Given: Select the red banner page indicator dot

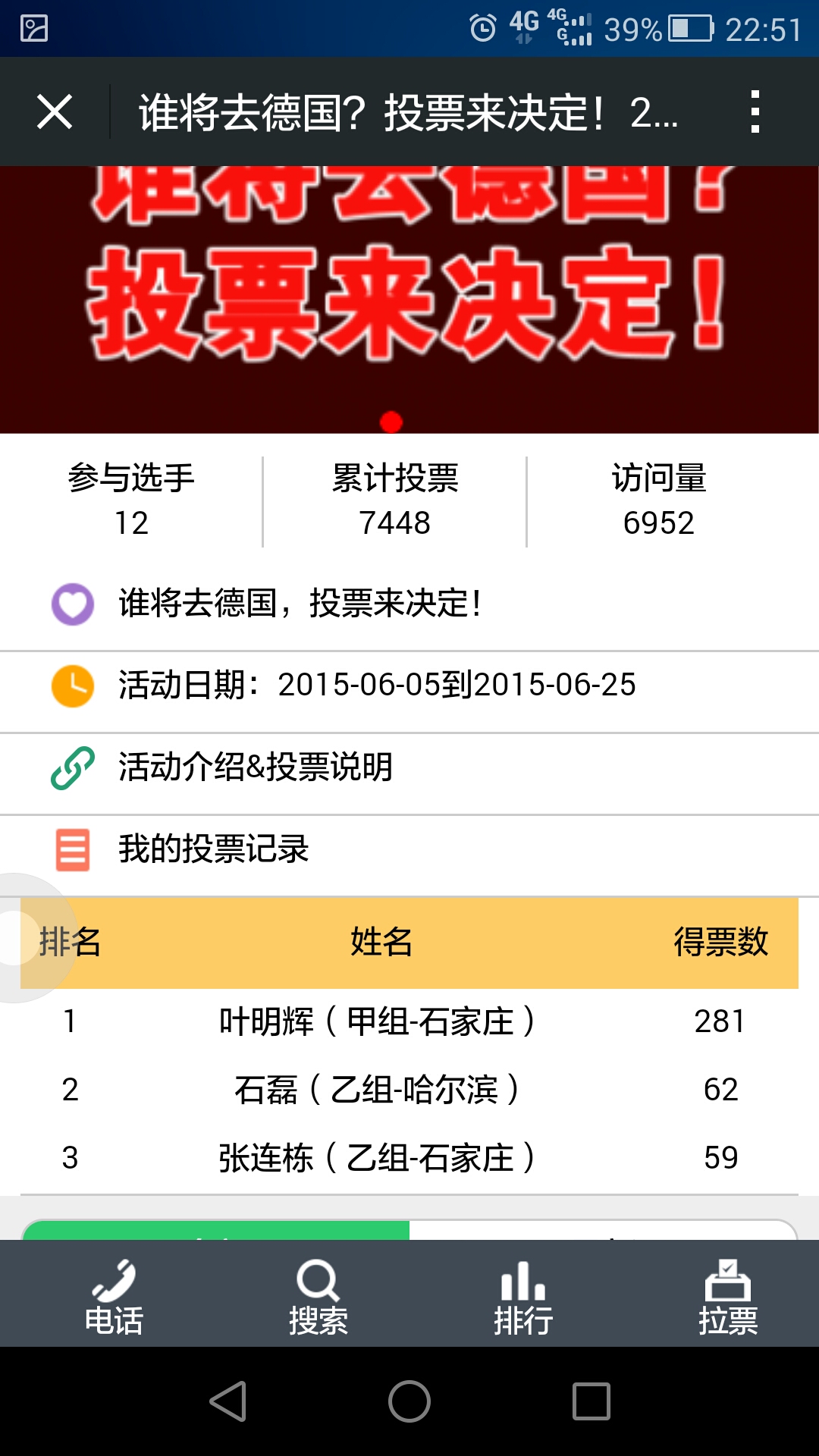Looking at the screenshot, I should [x=391, y=422].
